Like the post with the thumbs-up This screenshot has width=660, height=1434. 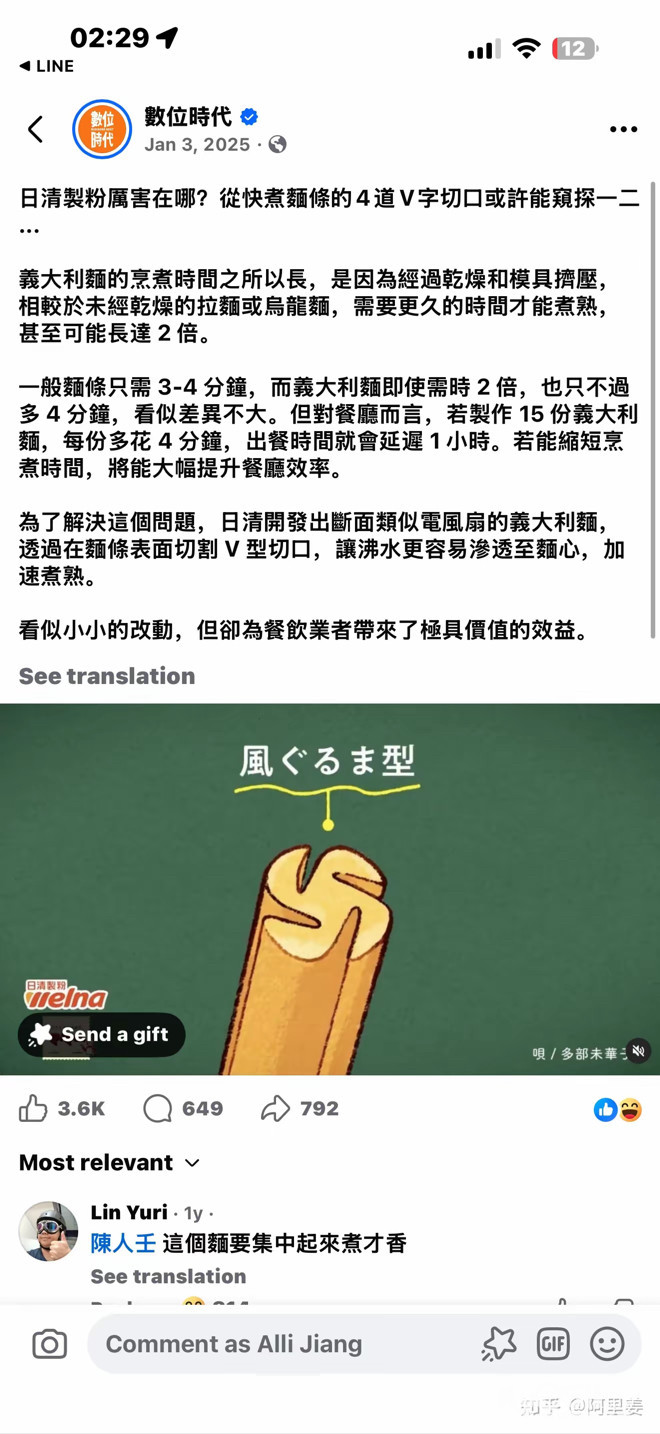[33, 1108]
